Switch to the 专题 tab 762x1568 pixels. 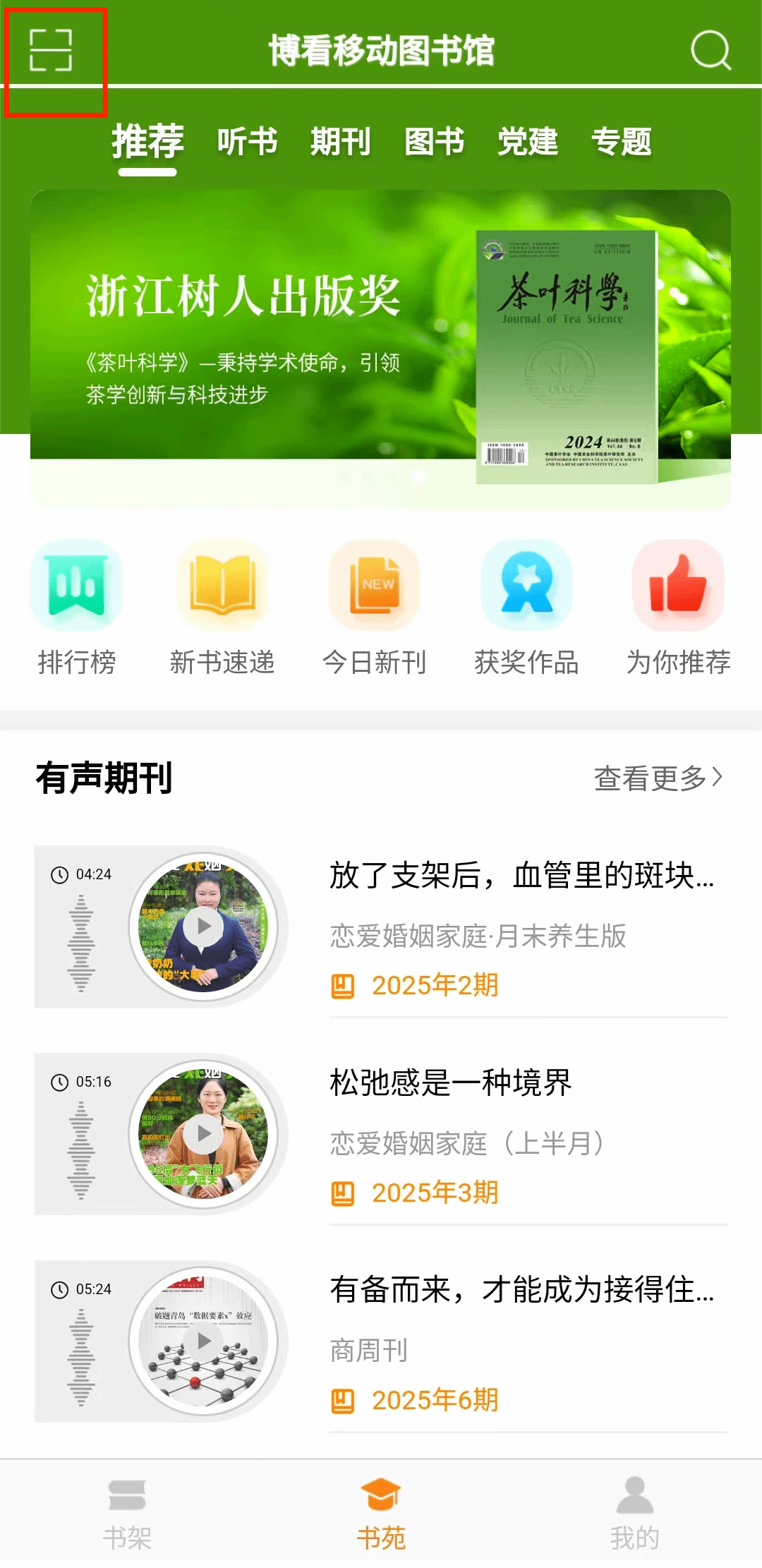(x=621, y=142)
